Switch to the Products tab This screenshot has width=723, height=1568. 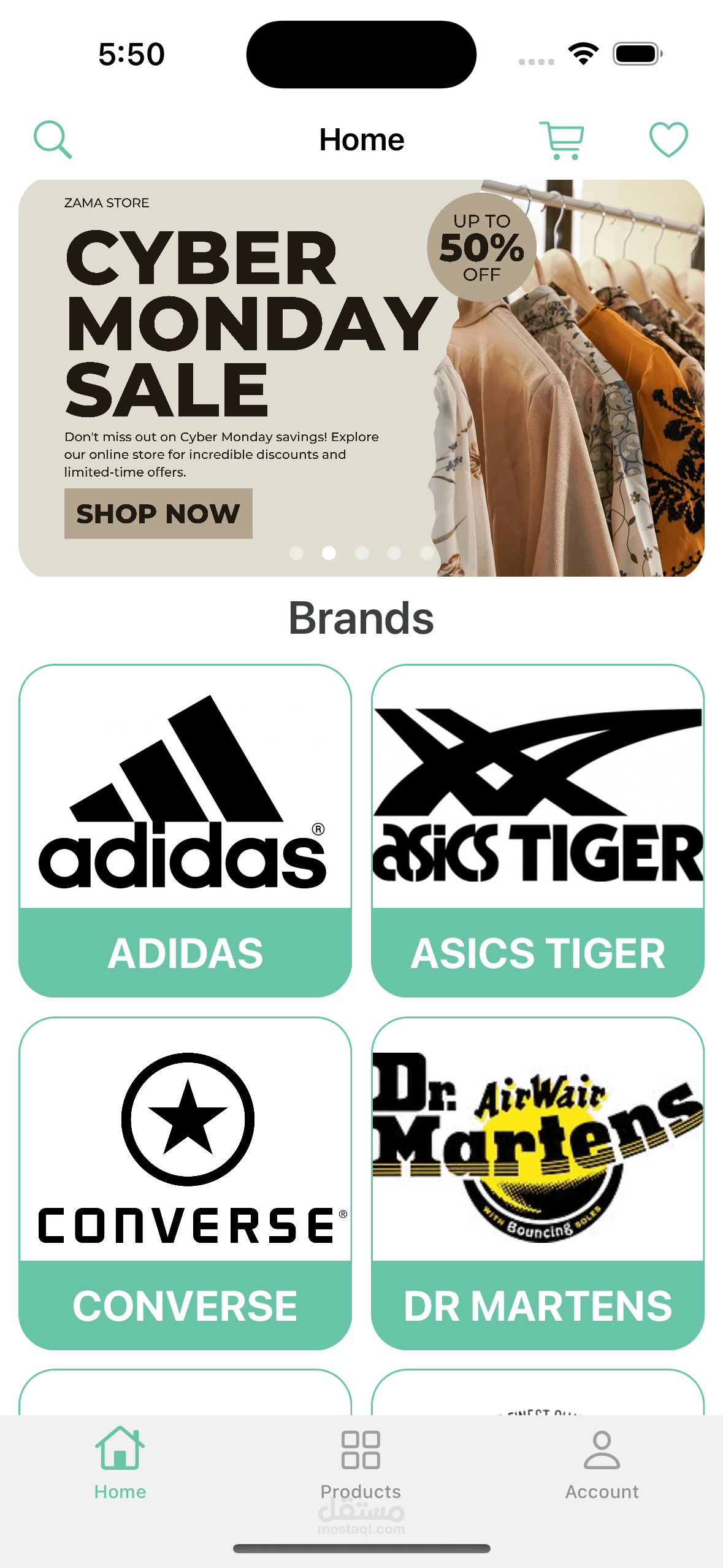(x=361, y=1463)
